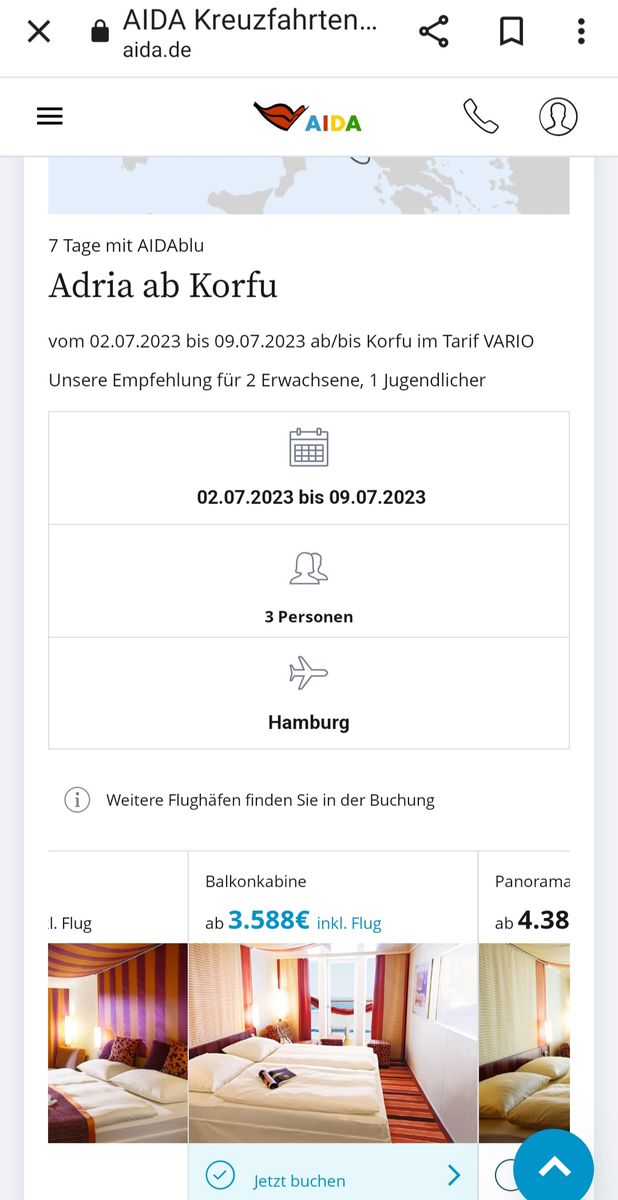Select the Balkonkabine cabin photo

pyautogui.click(x=332, y=1042)
